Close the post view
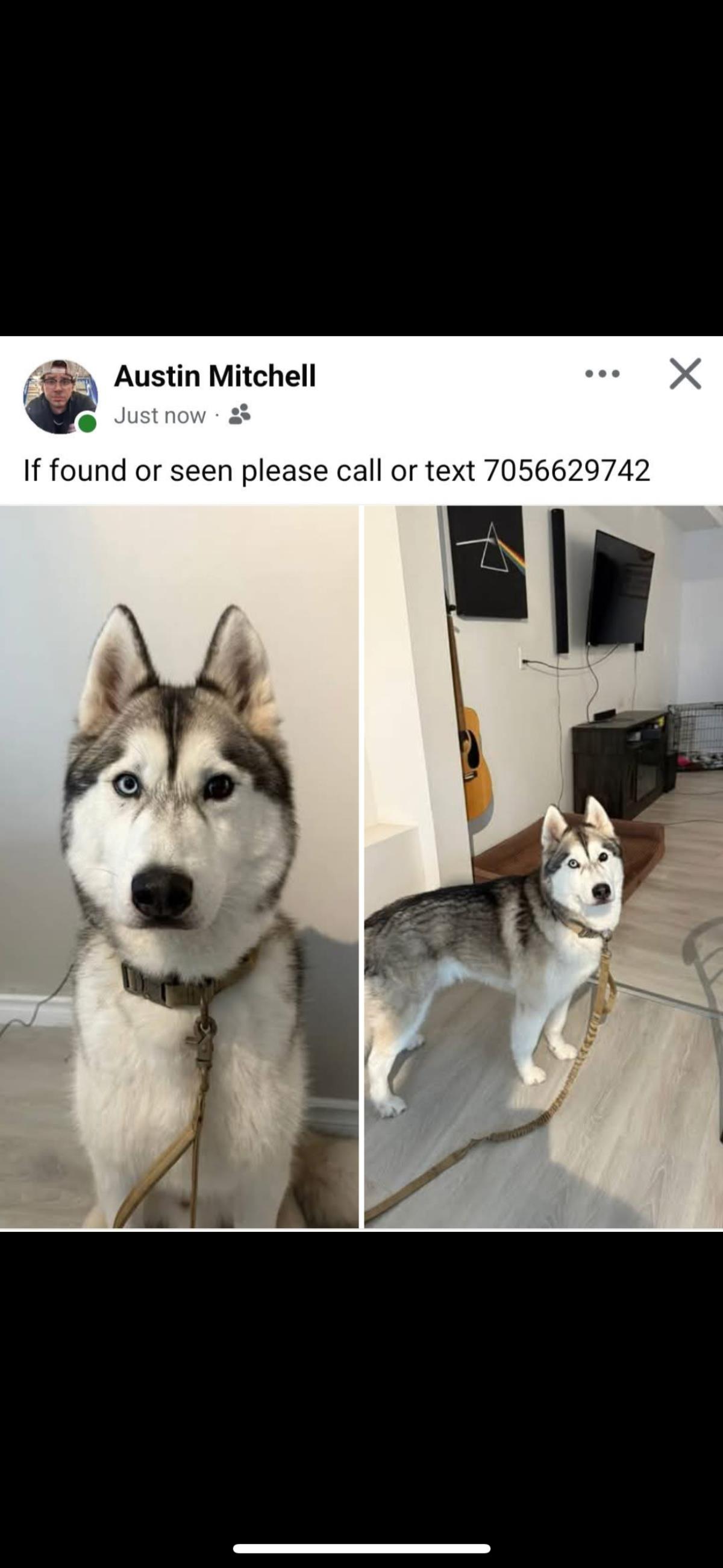723x1568 pixels. 685,374
